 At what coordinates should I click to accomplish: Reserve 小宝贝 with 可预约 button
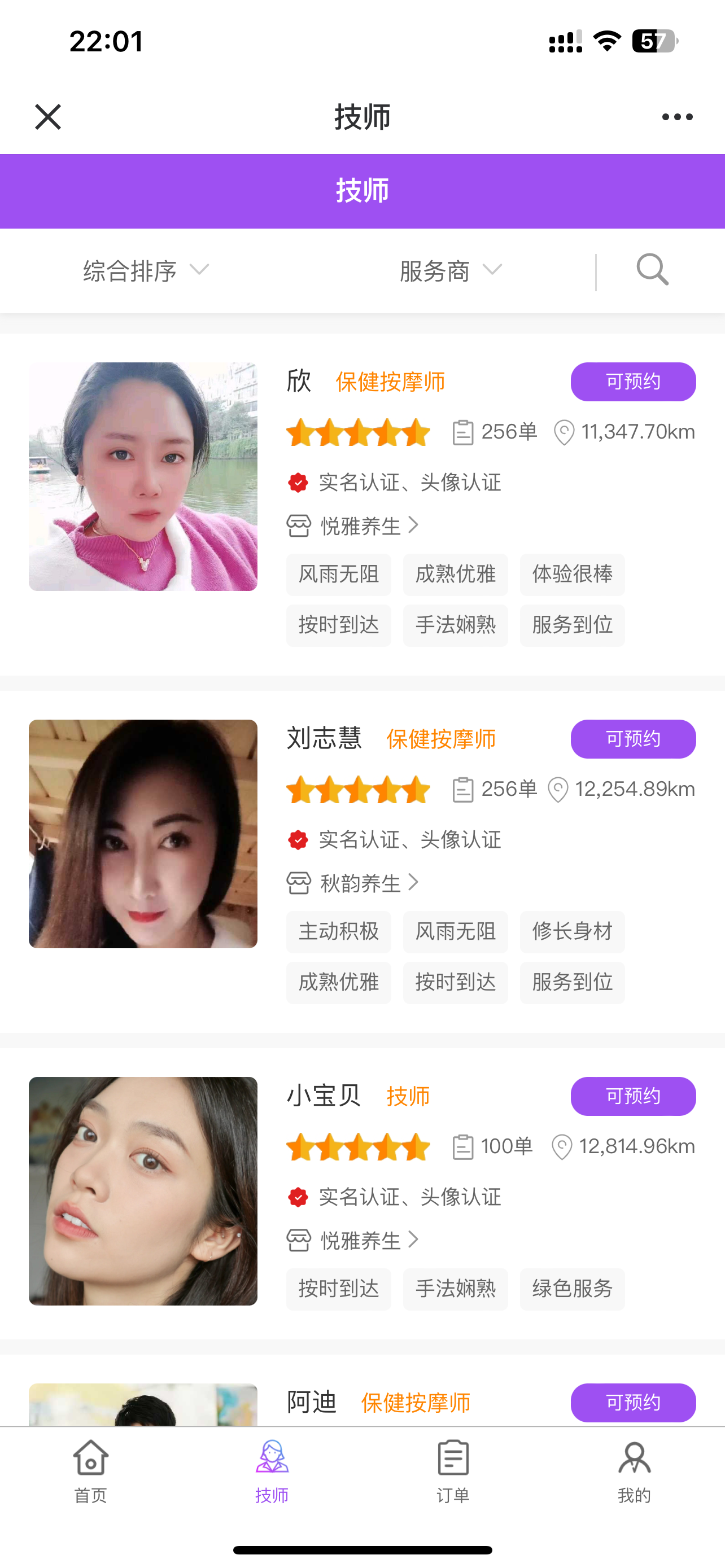pyautogui.click(x=632, y=1096)
